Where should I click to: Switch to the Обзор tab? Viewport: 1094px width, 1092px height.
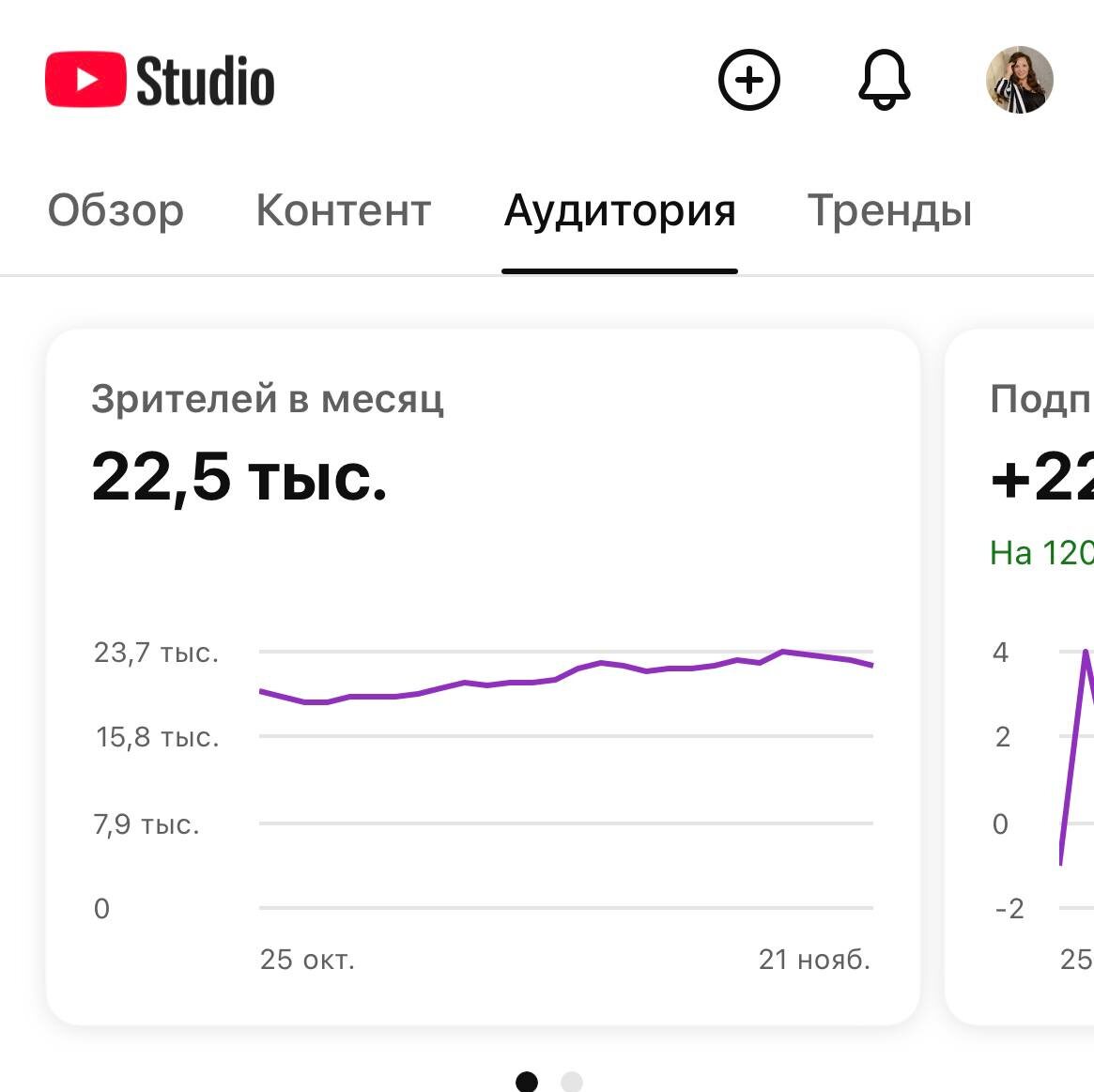tap(116, 210)
